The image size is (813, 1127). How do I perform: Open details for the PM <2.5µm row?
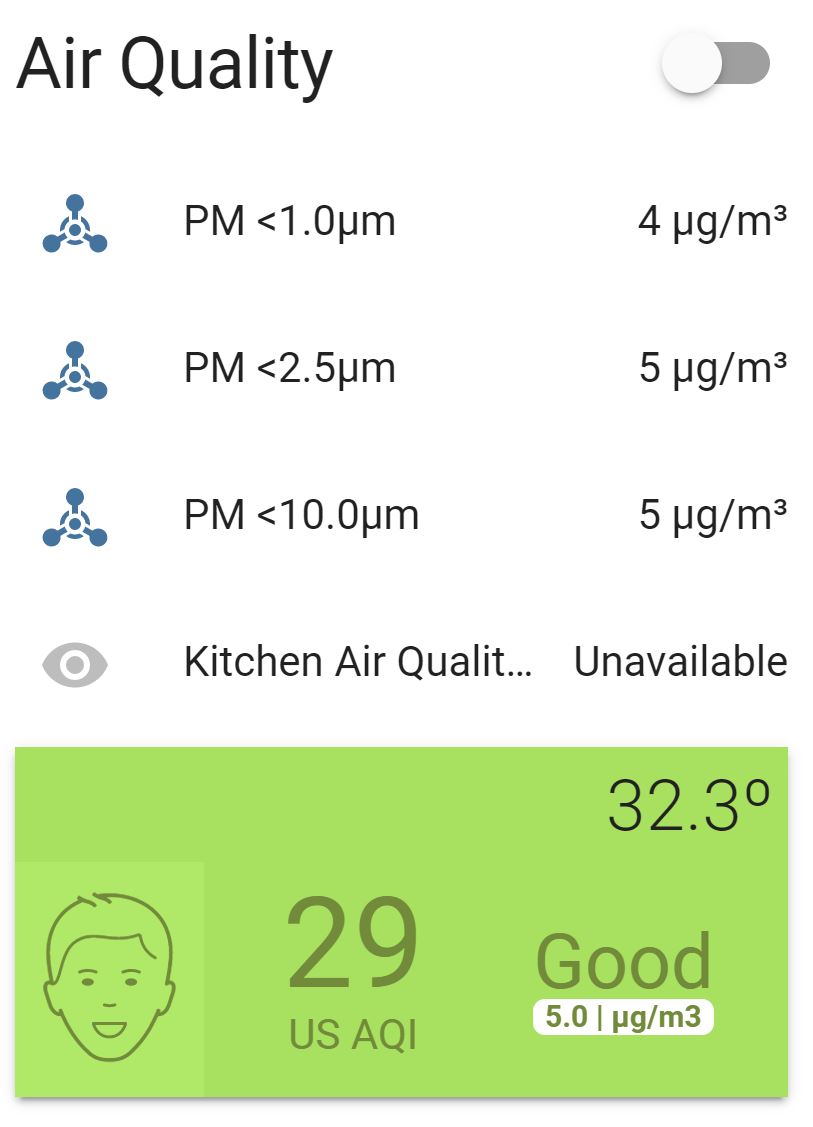click(x=290, y=368)
